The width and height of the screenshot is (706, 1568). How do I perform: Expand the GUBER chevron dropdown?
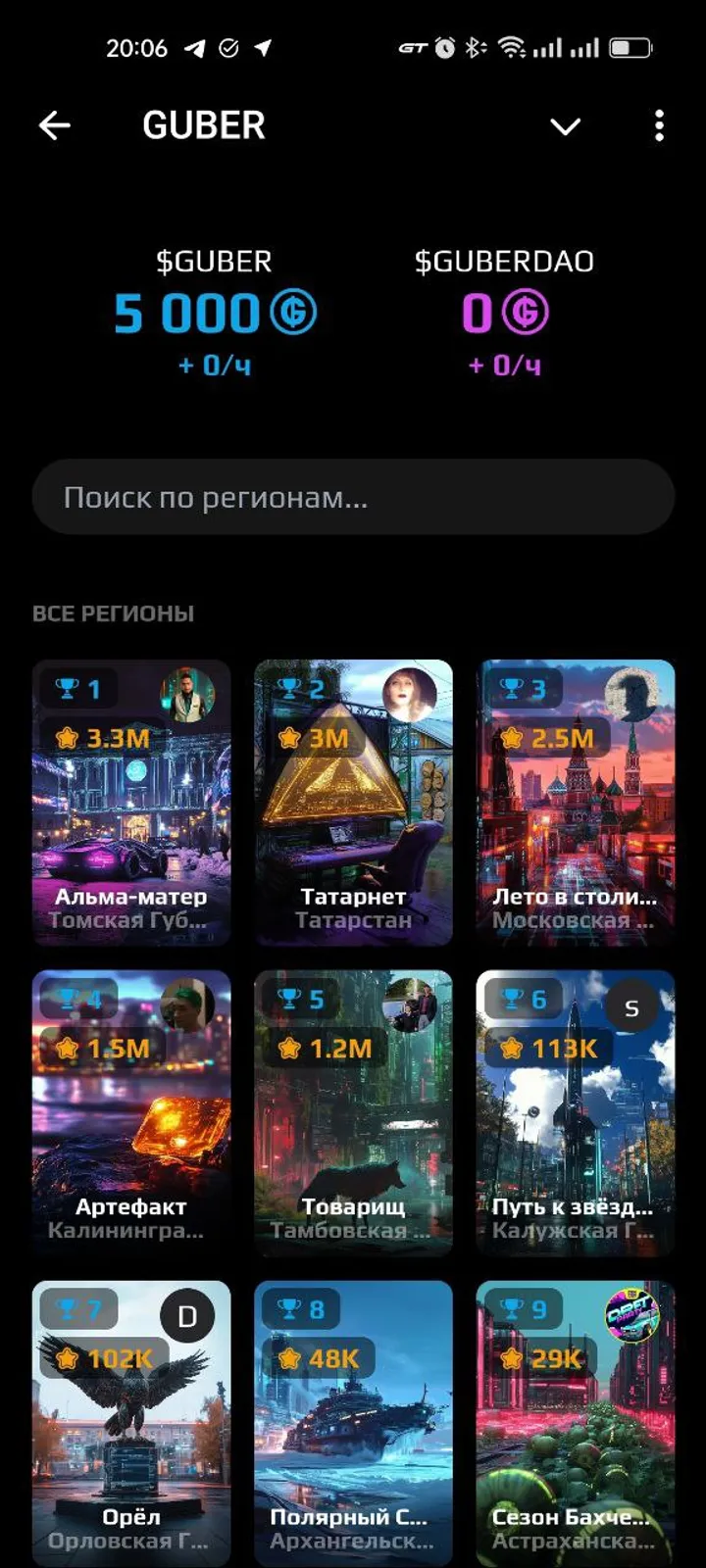[x=565, y=126]
